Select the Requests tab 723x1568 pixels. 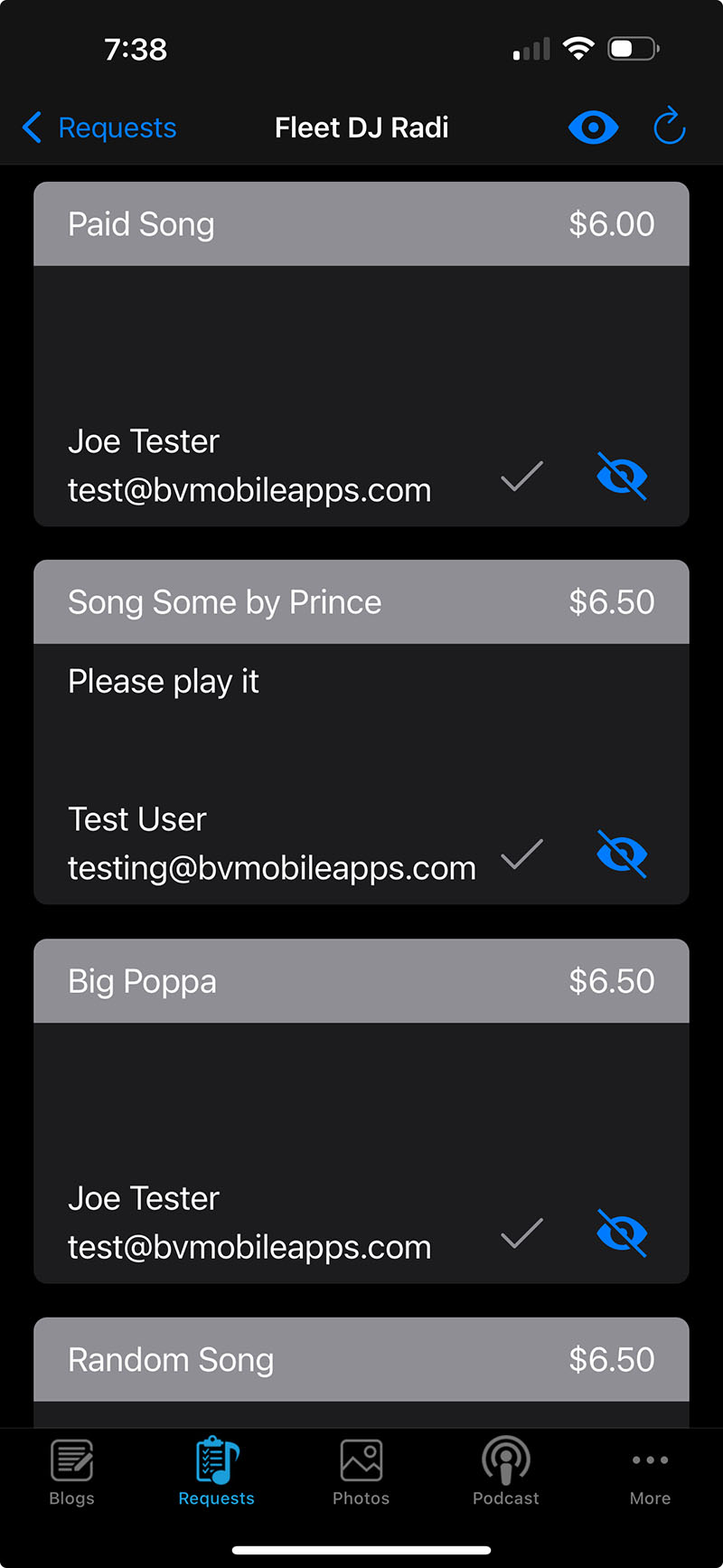click(217, 1472)
